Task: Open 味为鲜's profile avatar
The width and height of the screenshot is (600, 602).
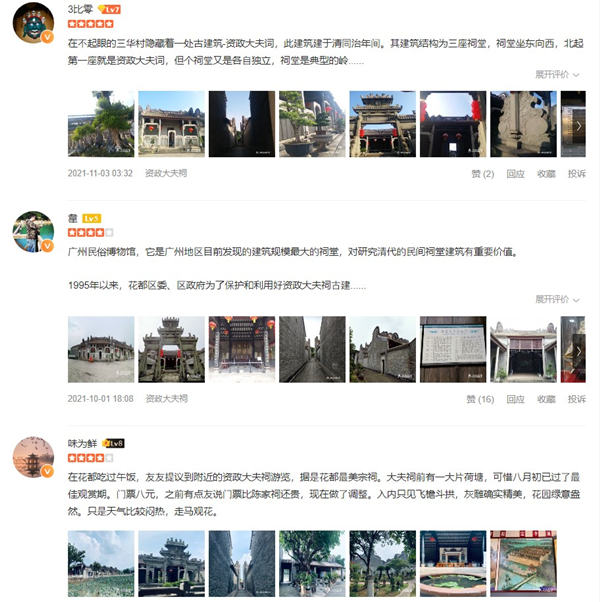Action: tap(33, 457)
